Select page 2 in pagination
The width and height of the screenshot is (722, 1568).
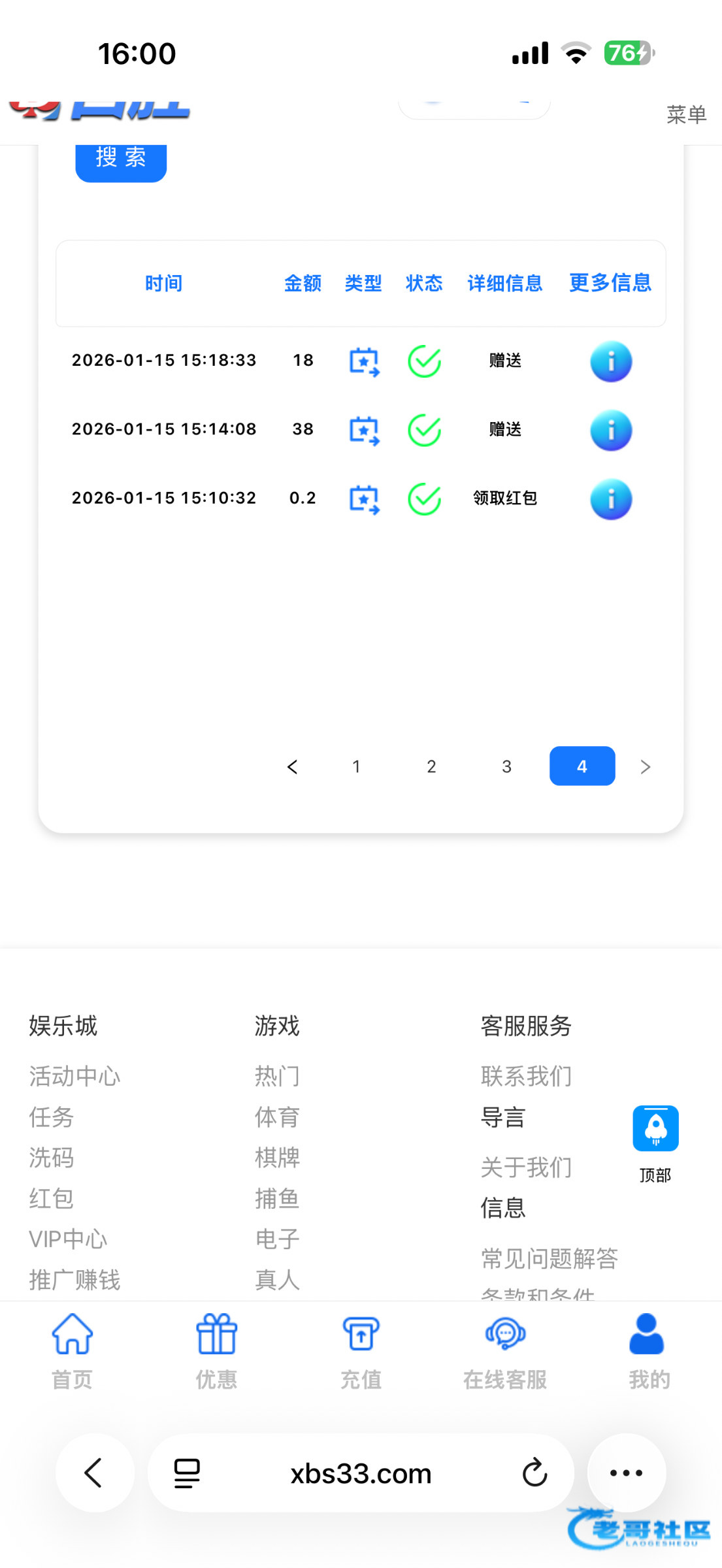431,766
